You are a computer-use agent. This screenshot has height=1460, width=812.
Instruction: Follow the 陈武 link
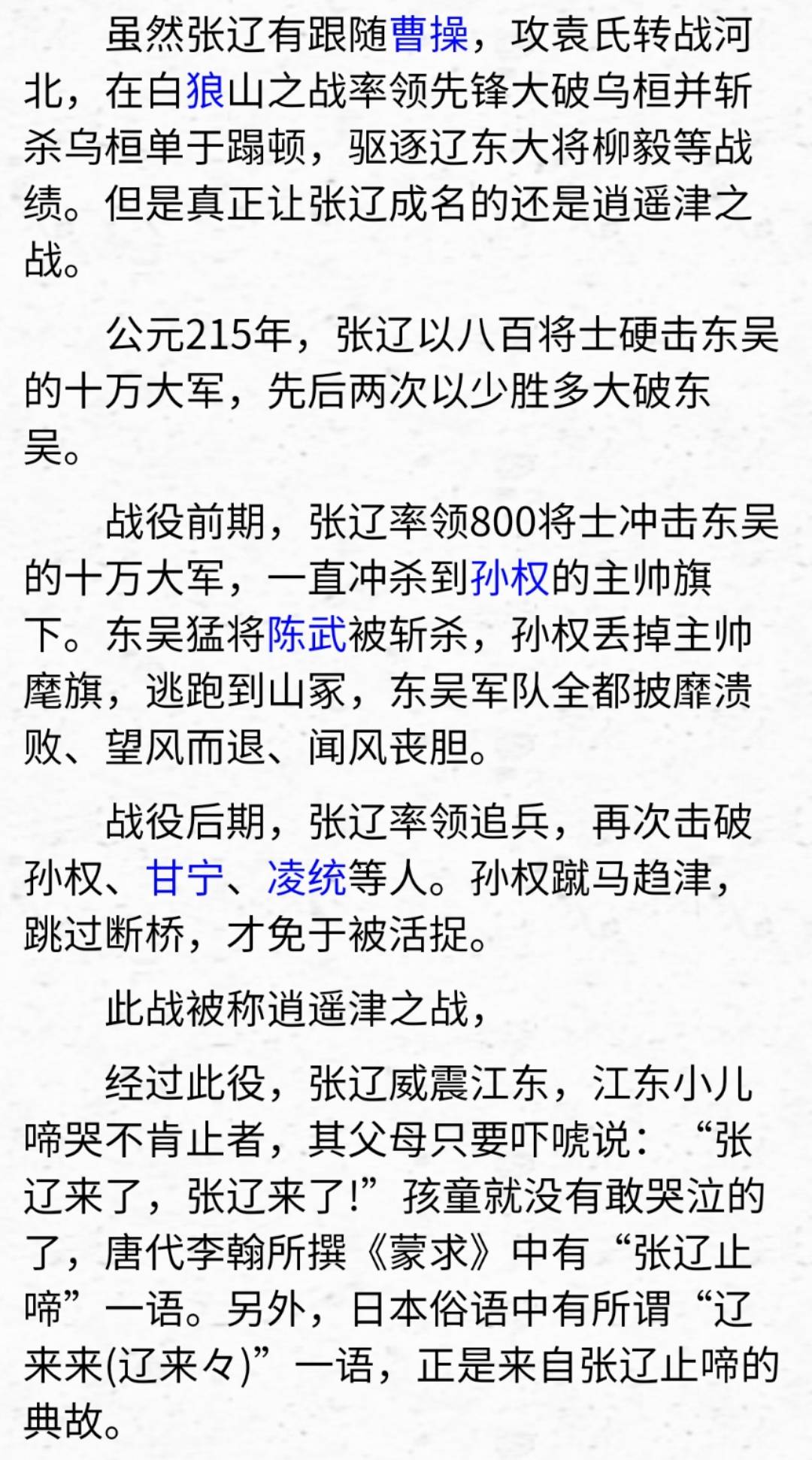308,635
